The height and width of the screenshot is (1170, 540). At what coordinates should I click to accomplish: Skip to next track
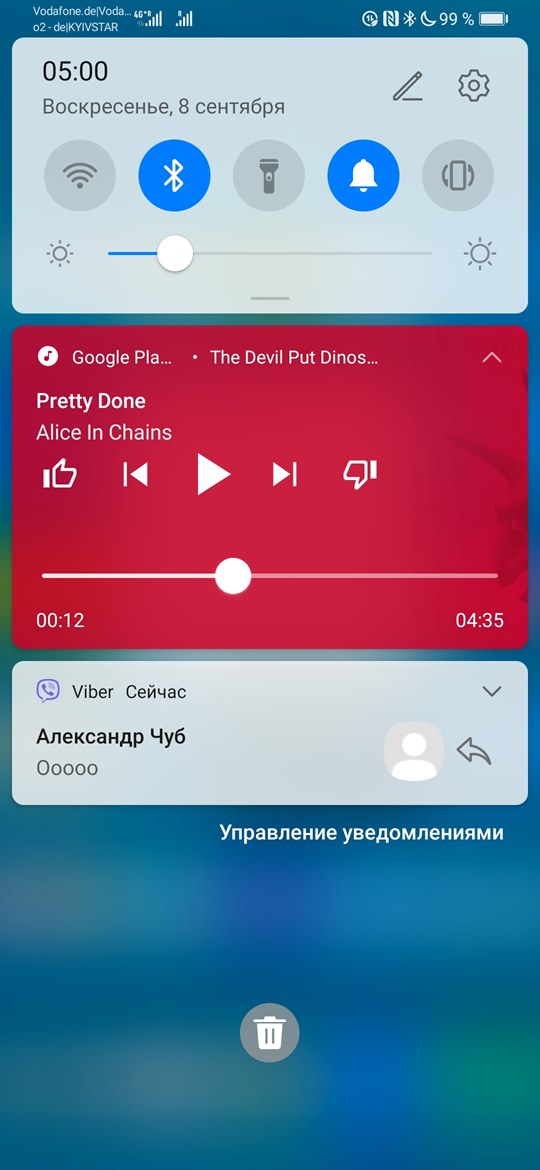284,474
